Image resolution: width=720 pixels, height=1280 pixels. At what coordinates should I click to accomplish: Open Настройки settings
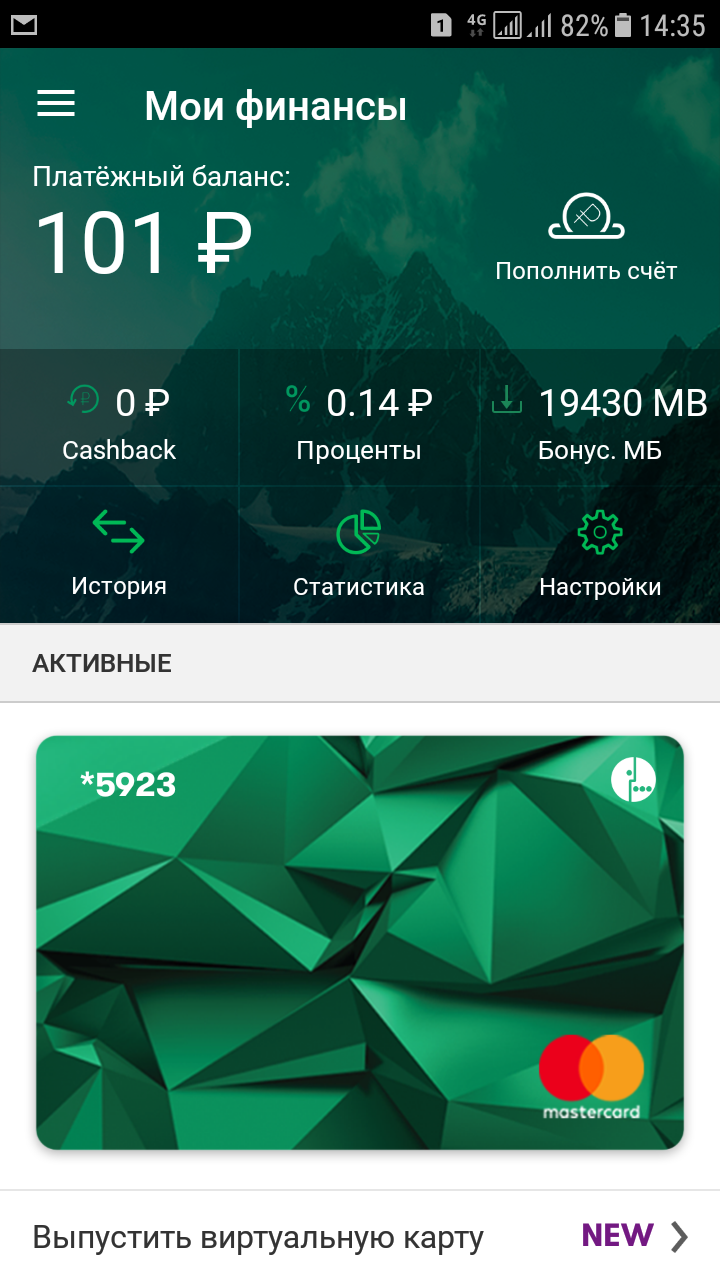[600, 554]
